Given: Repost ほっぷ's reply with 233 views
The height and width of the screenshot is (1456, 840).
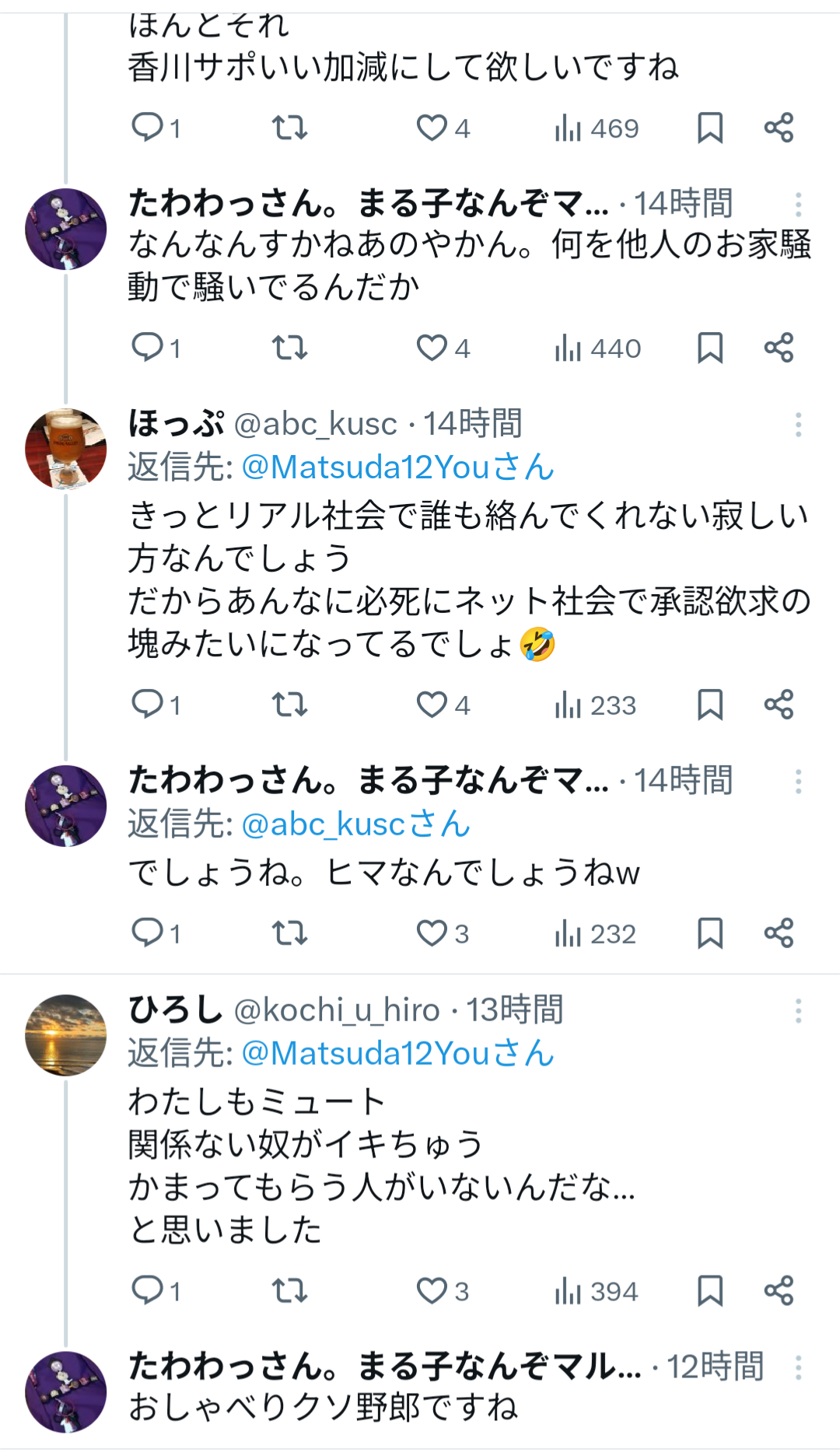Looking at the screenshot, I should [x=289, y=705].
